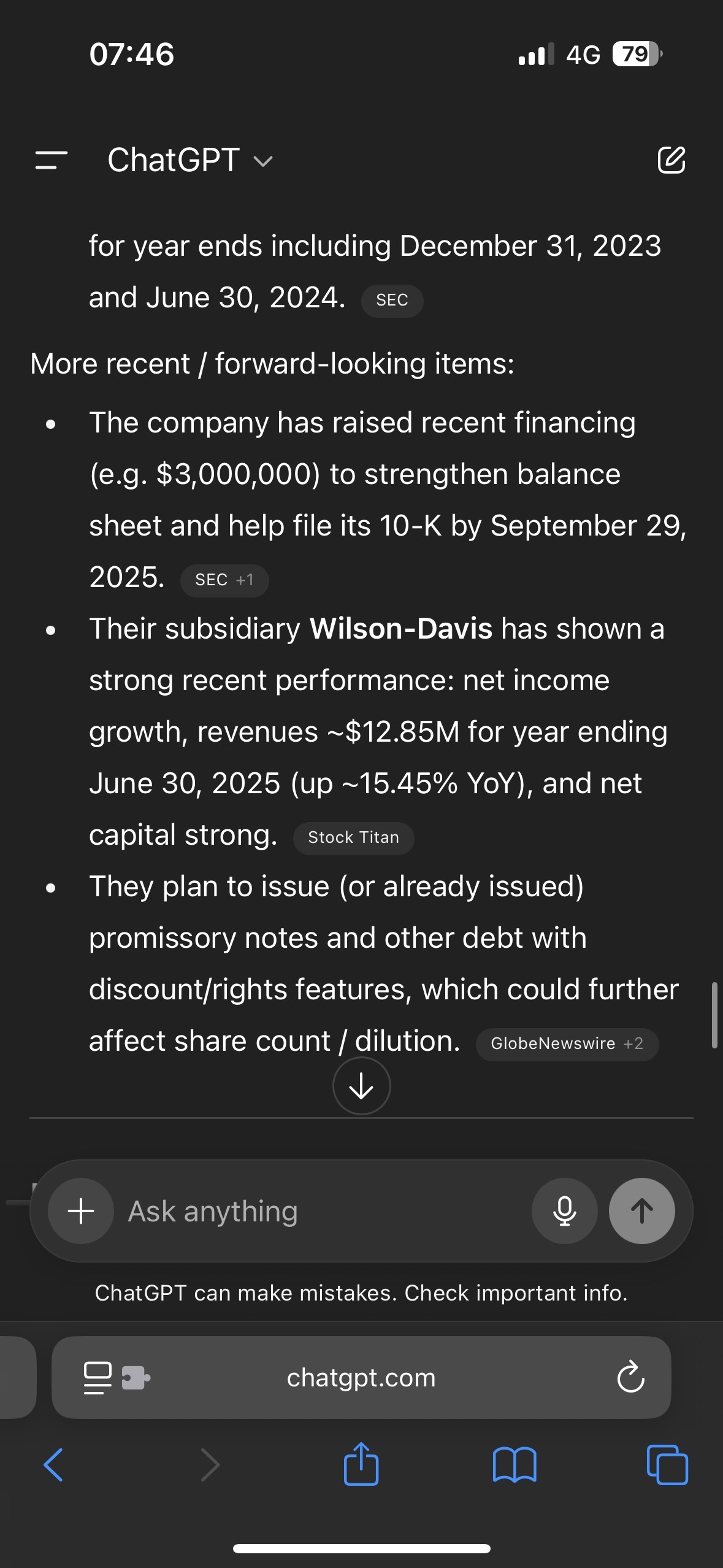
Task: Start a new chat with the compose icon
Action: (x=672, y=161)
